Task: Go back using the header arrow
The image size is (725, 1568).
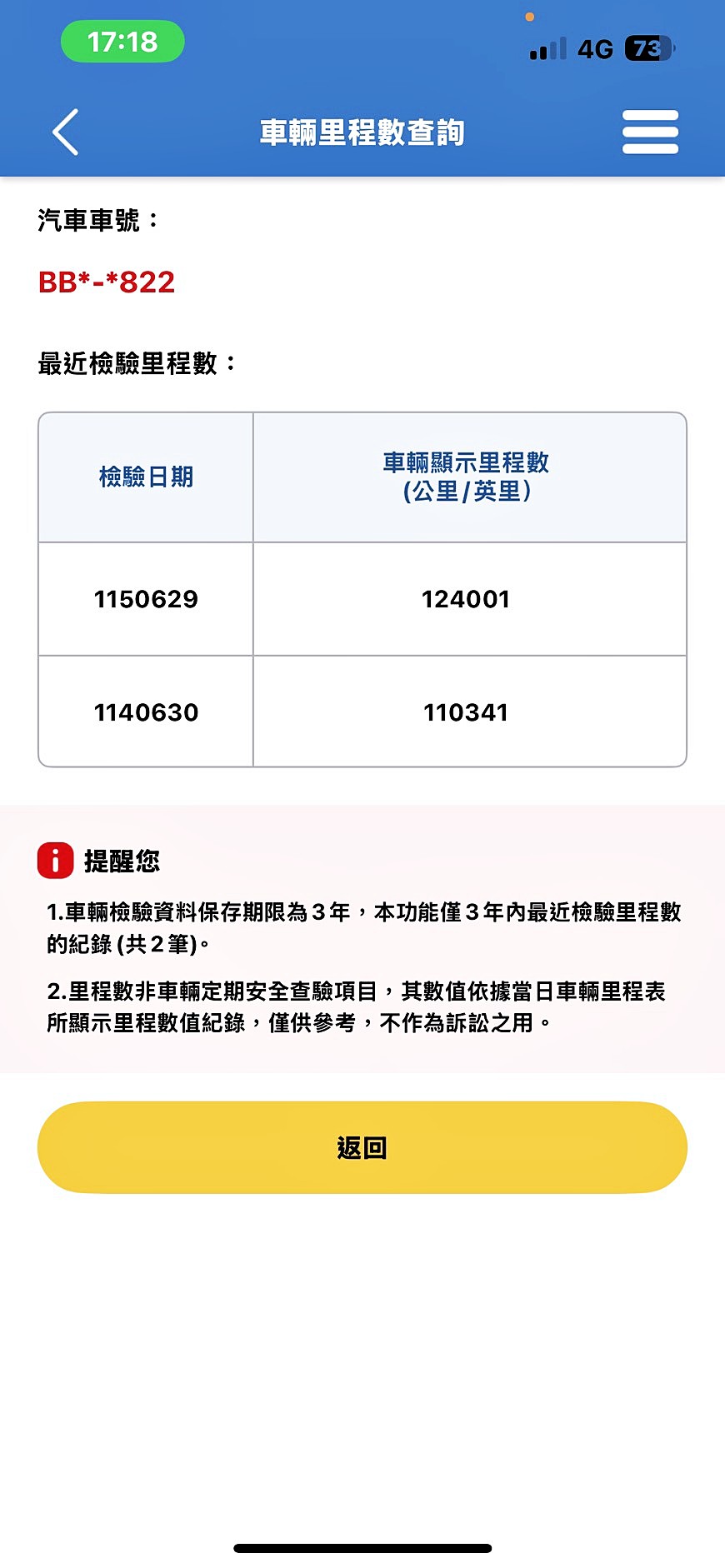Action: point(66,132)
